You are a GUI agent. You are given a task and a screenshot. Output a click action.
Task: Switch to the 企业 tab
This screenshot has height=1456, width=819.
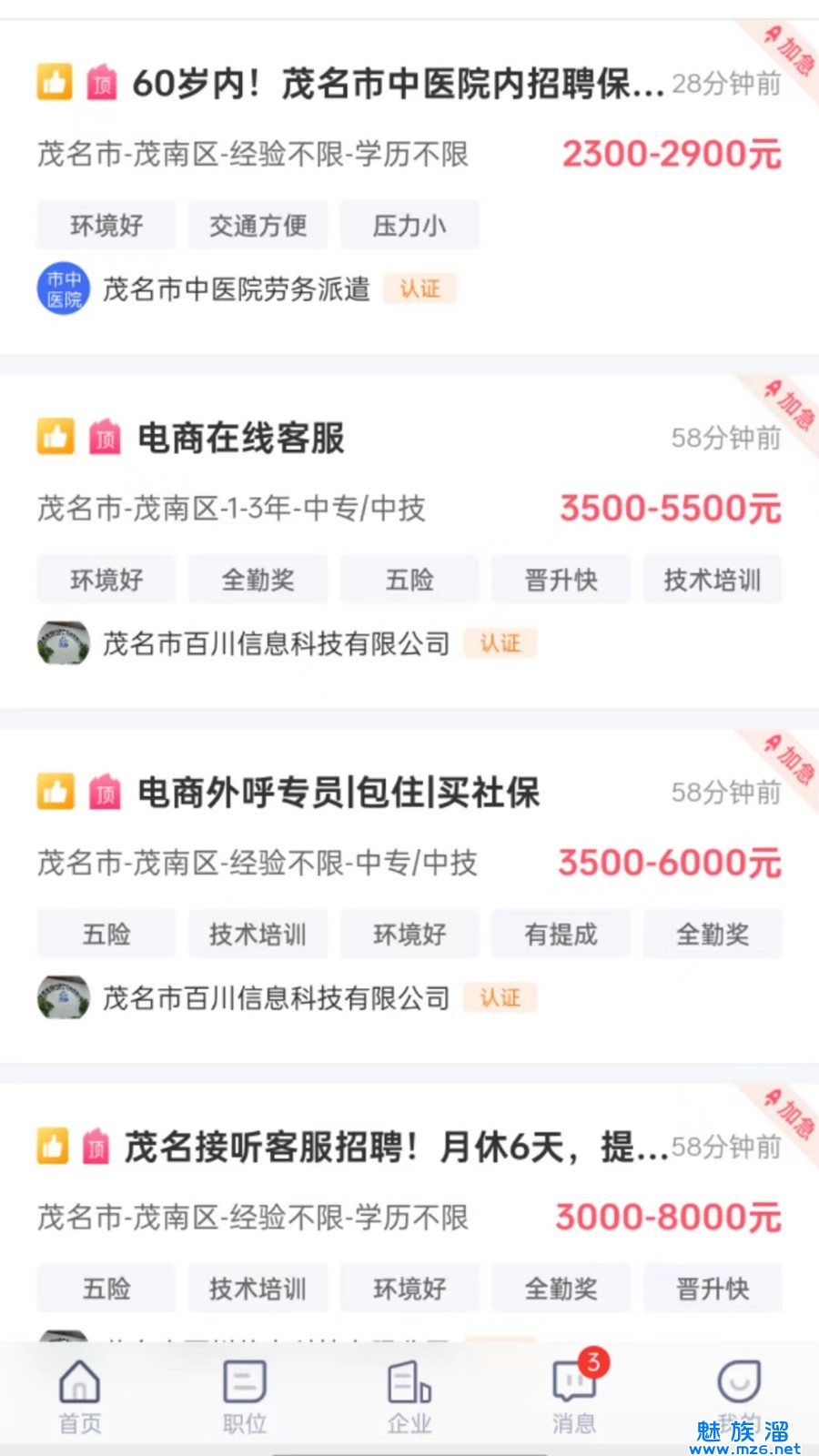[x=409, y=1397]
